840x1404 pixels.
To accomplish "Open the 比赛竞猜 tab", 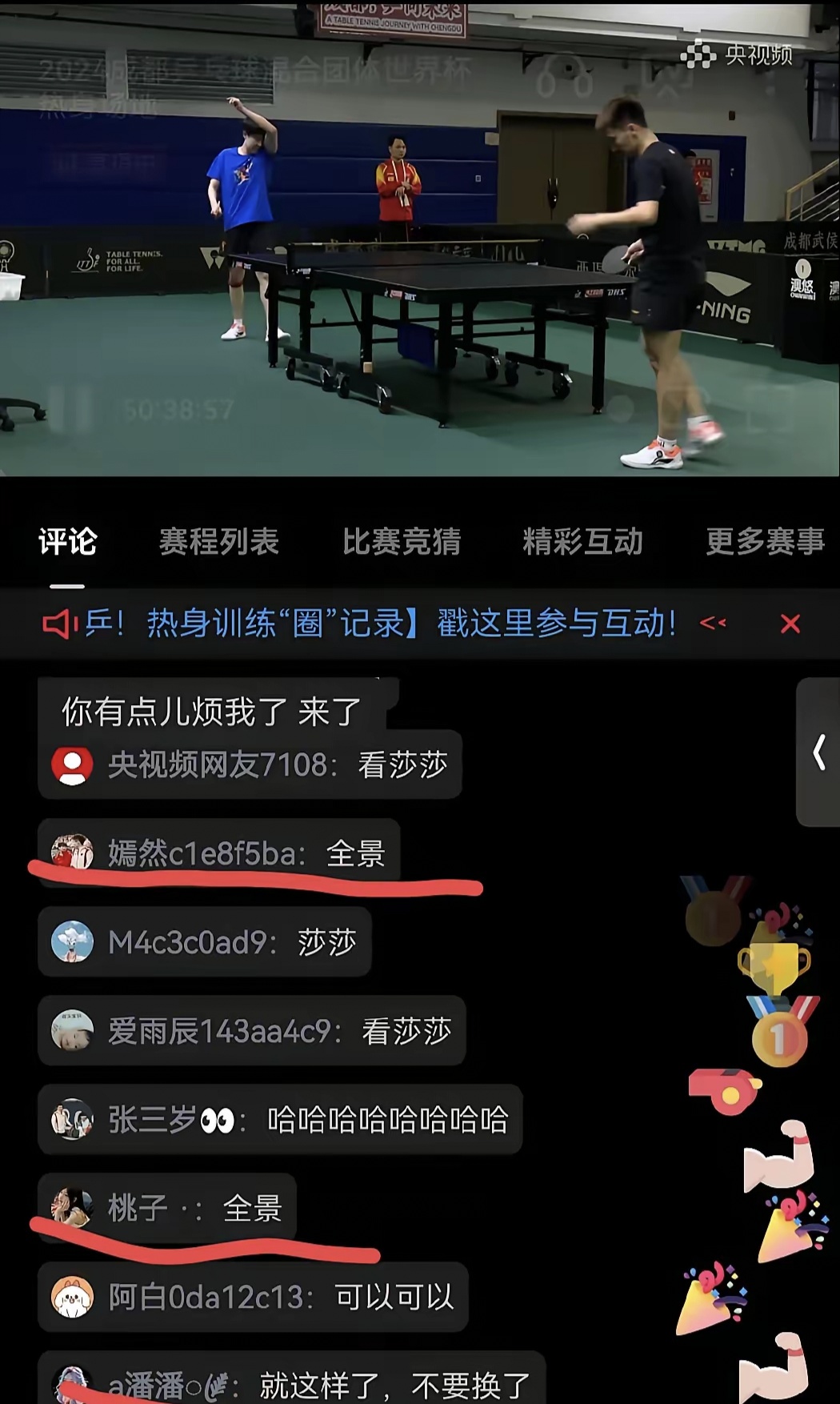I will coord(401,541).
